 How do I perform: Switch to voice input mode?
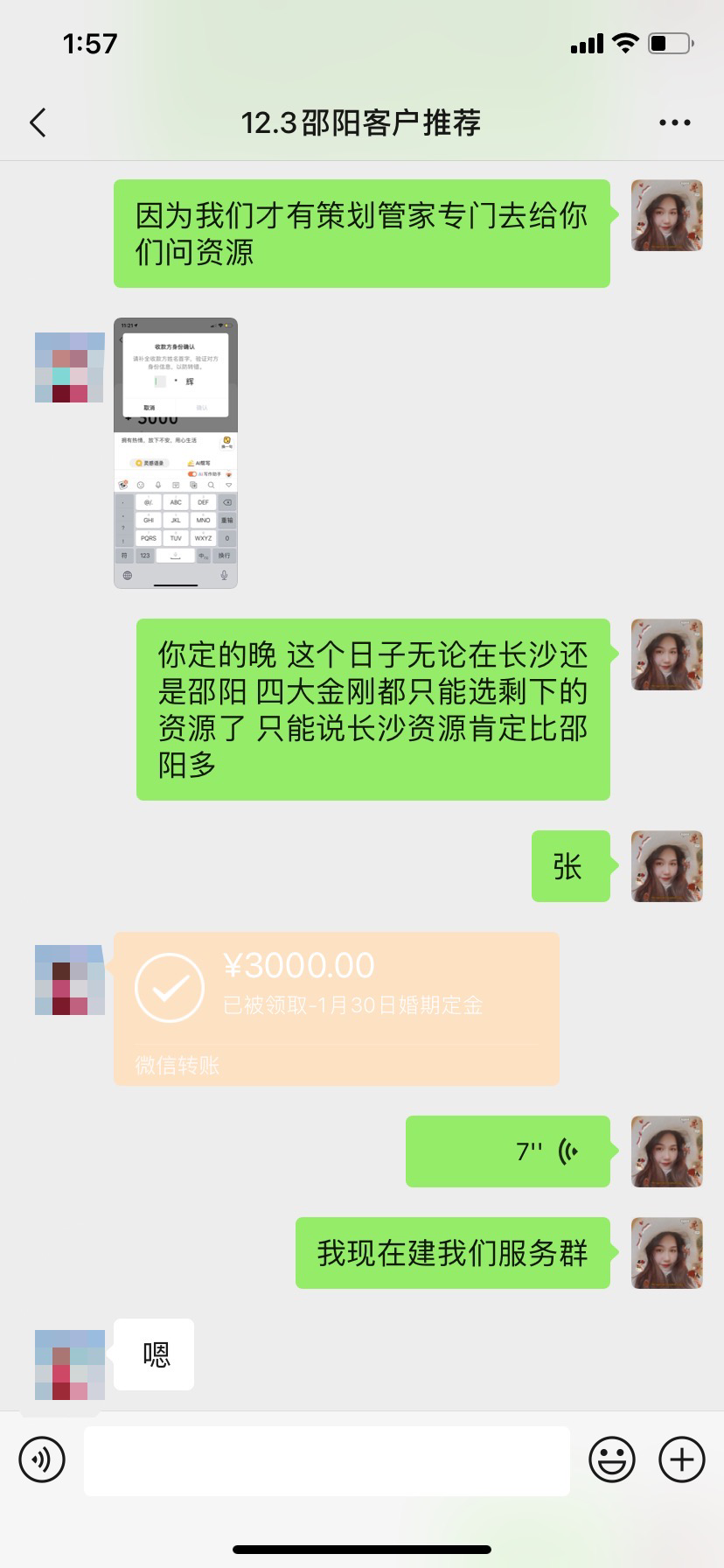click(42, 1459)
